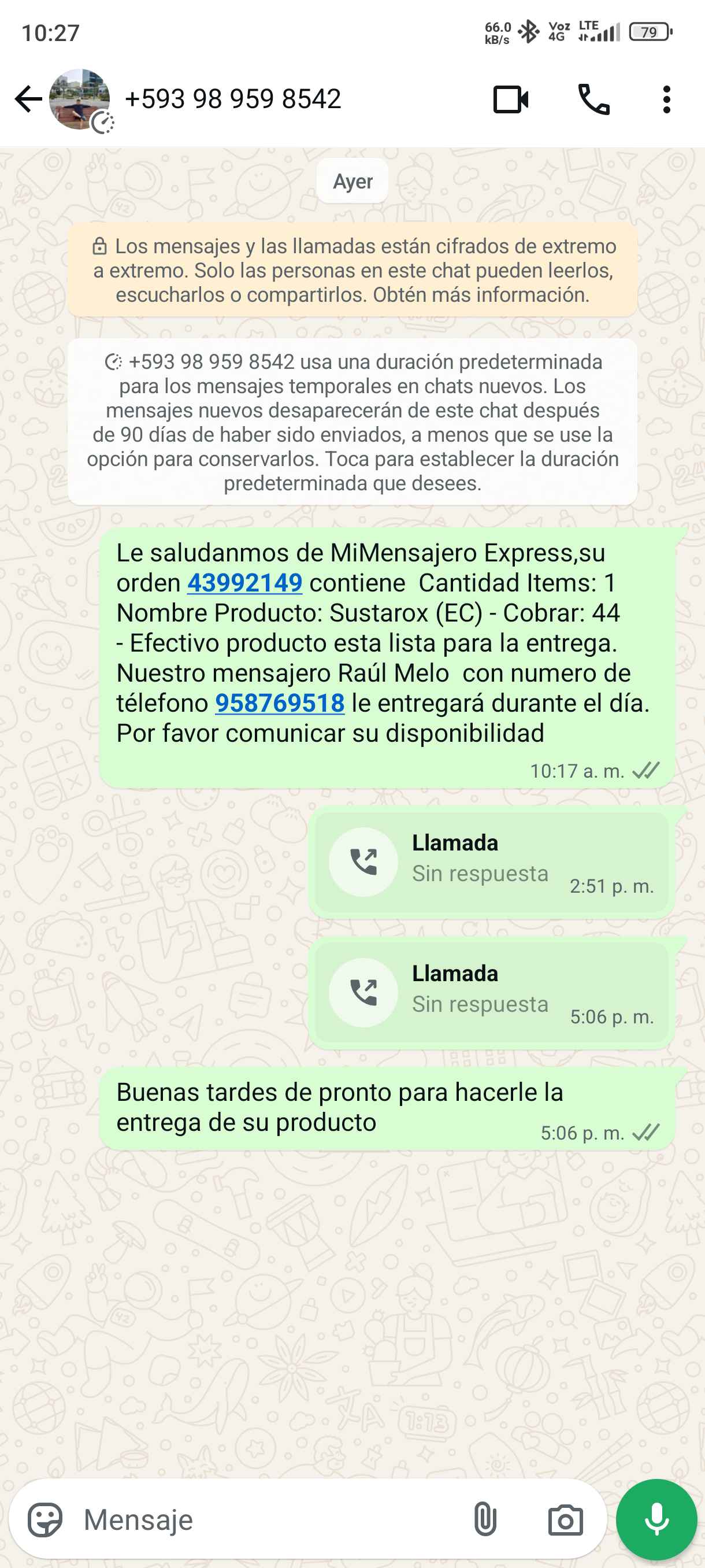Tap the phone number link 958769518
Image resolution: width=705 pixels, height=1568 pixels.
280,703
